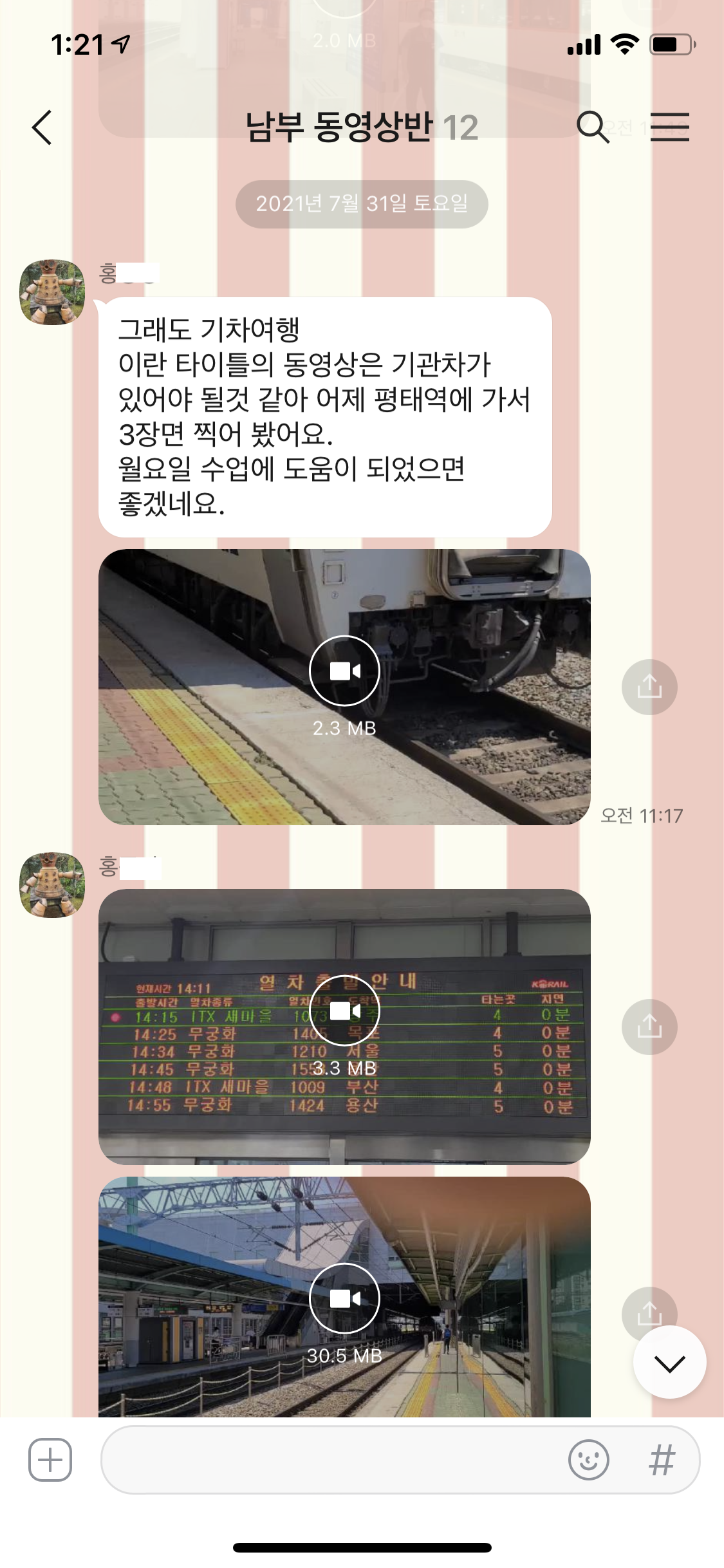The height and width of the screenshot is (1568, 724).
Task: Jump to the latest messages
Action: [x=669, y=1362]
